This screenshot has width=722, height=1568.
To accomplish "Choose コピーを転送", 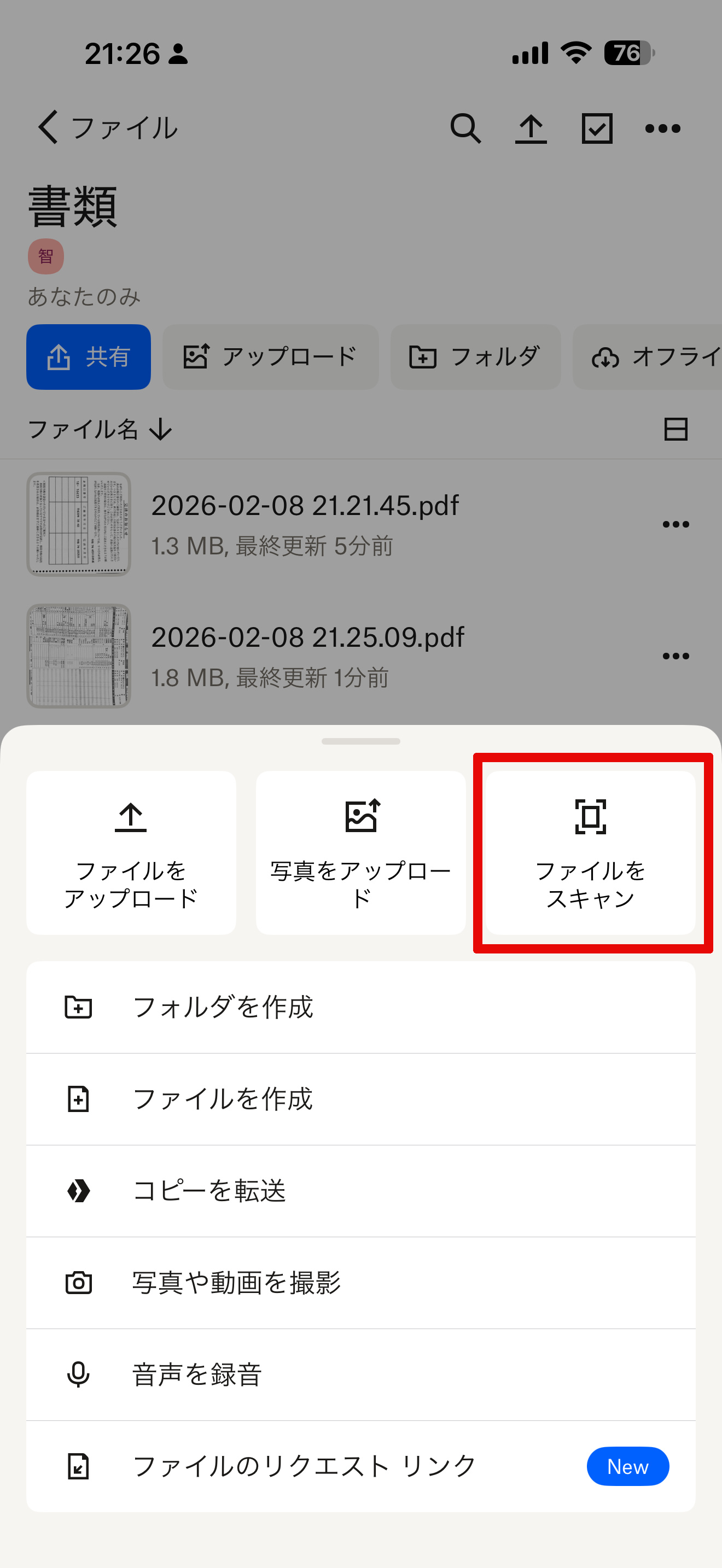I will [360, 1191].
